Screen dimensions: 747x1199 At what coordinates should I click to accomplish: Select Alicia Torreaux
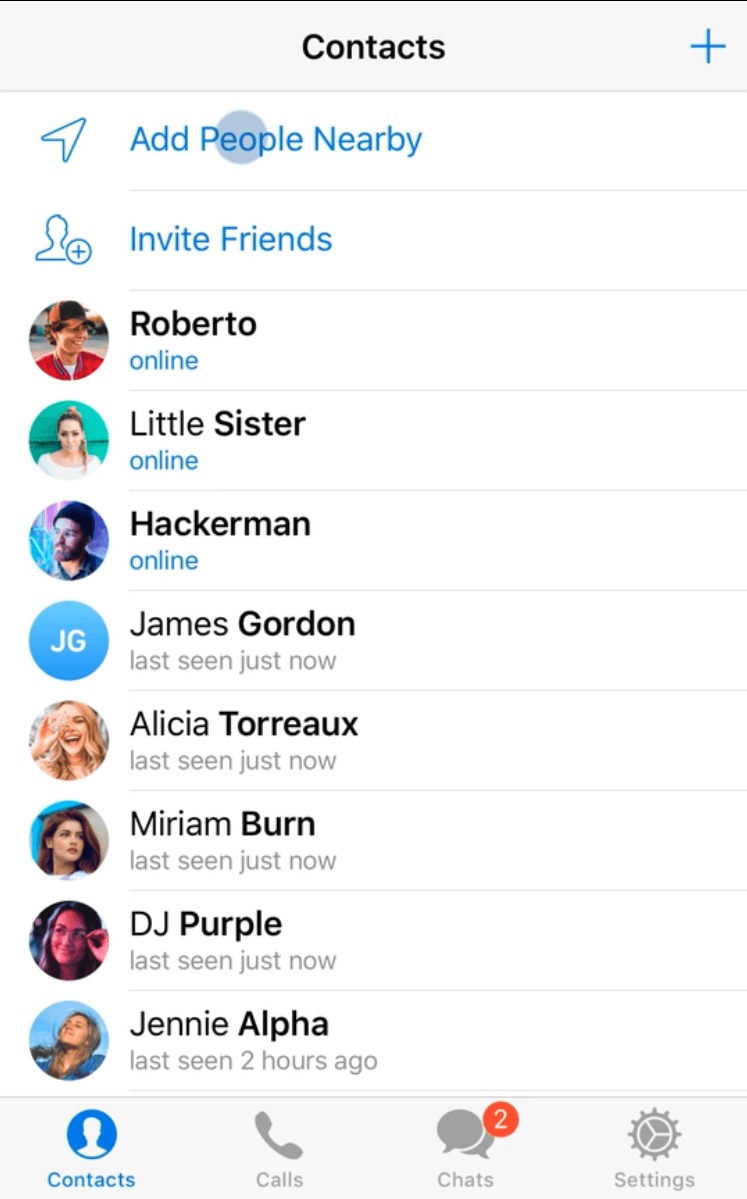click(243, 740)
